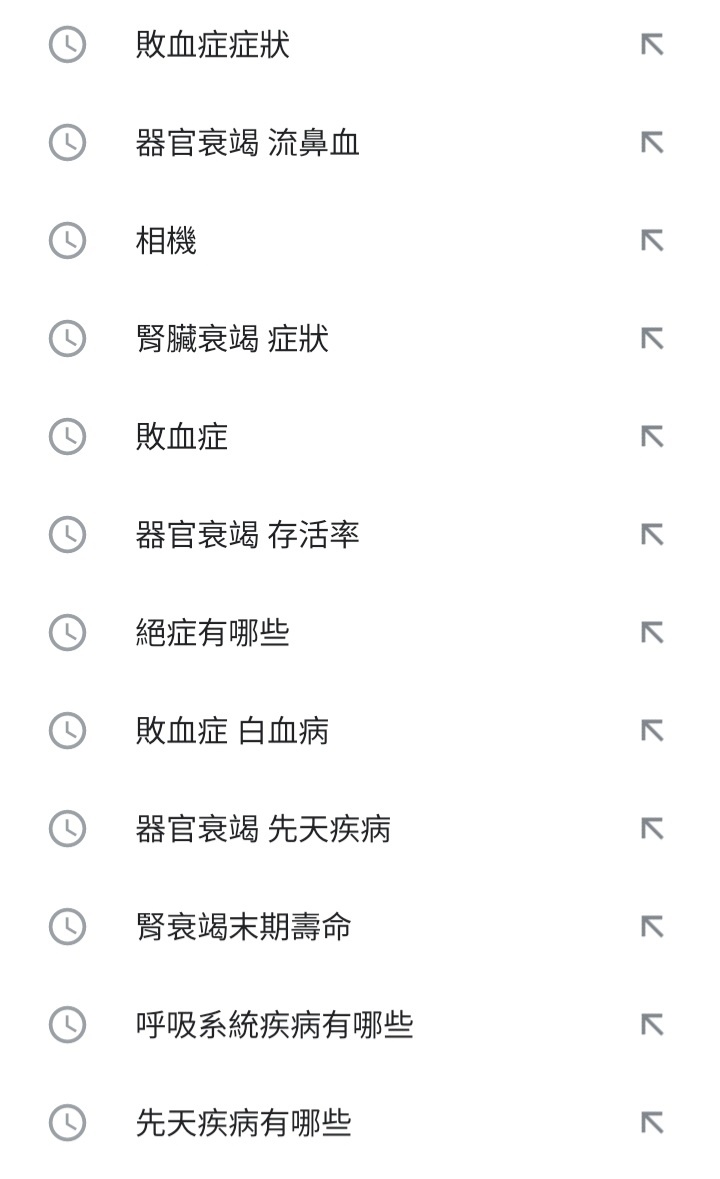Tap the fill arrow beside 敗血症
Image resolution: width=720 pixels, height=1179 pixels.
652,437
